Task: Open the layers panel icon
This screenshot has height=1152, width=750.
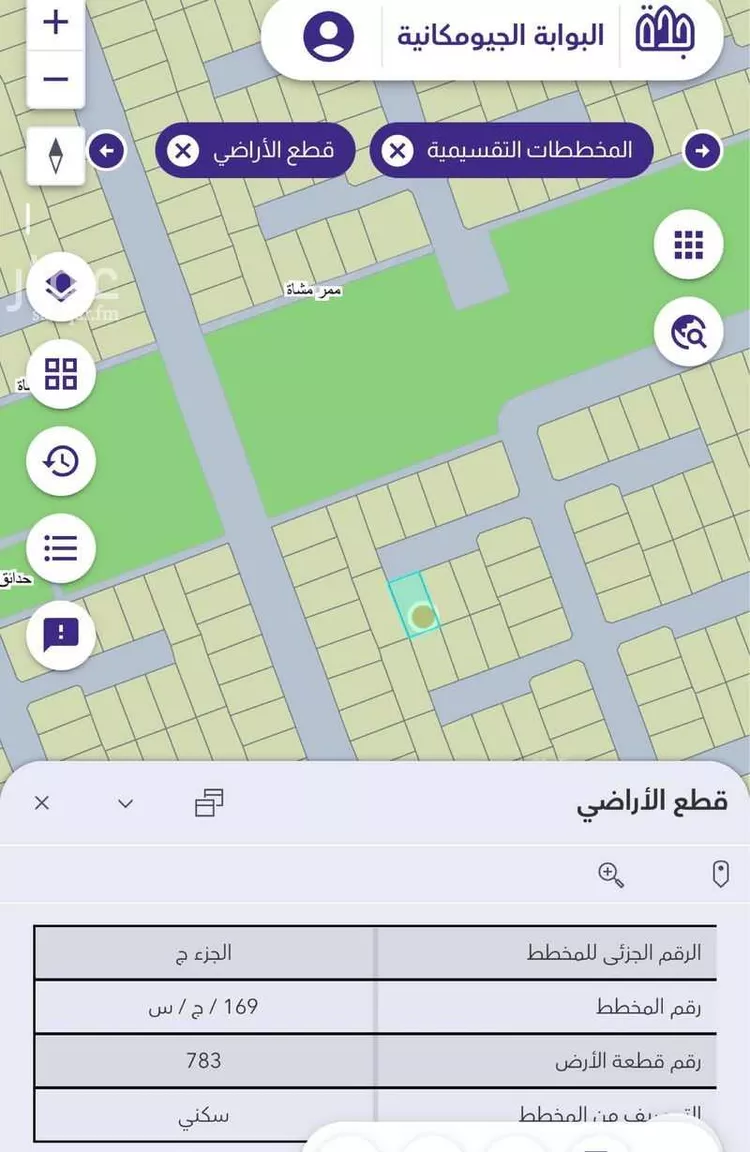Action: point(61,287)
